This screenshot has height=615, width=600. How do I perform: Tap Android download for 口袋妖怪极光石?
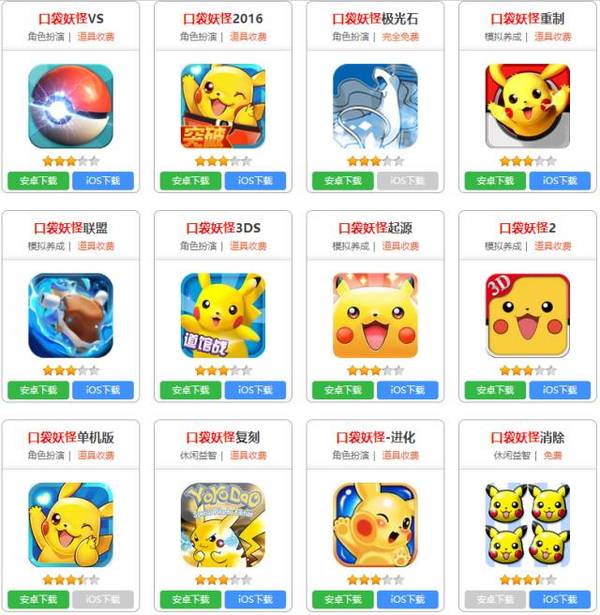[343, 181]
